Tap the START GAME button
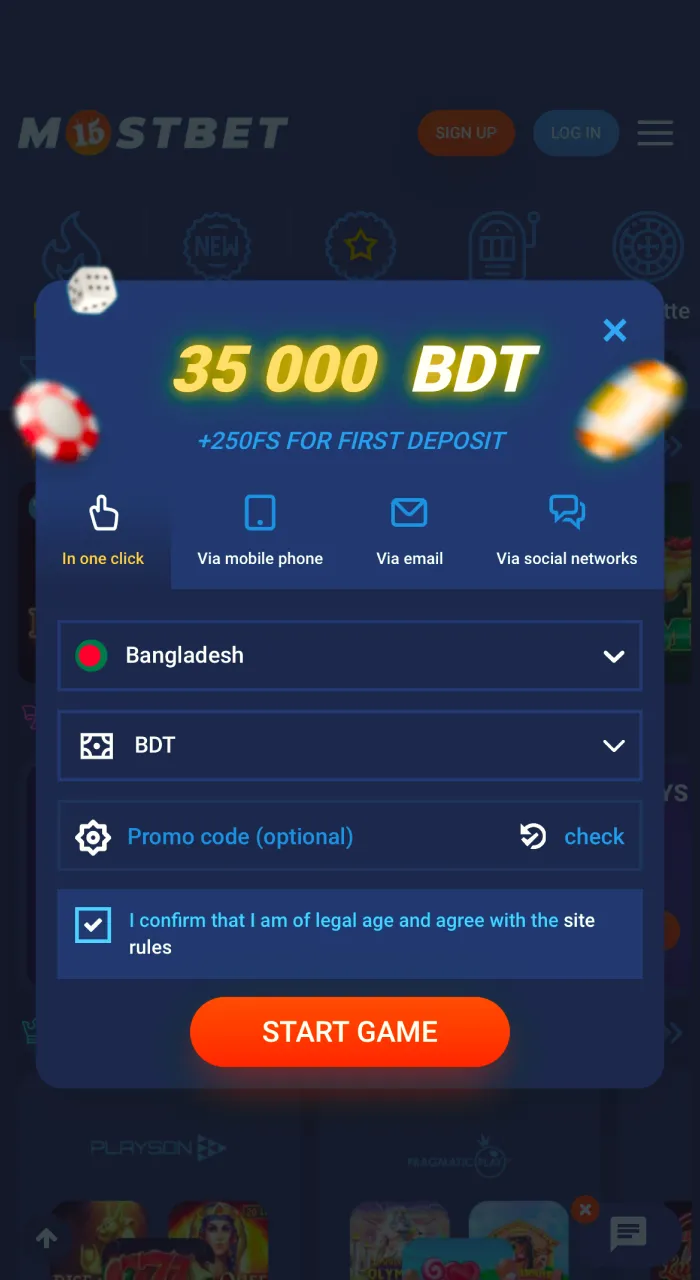The height and width of the screenshot is (1280, 700). [350, 1032]
